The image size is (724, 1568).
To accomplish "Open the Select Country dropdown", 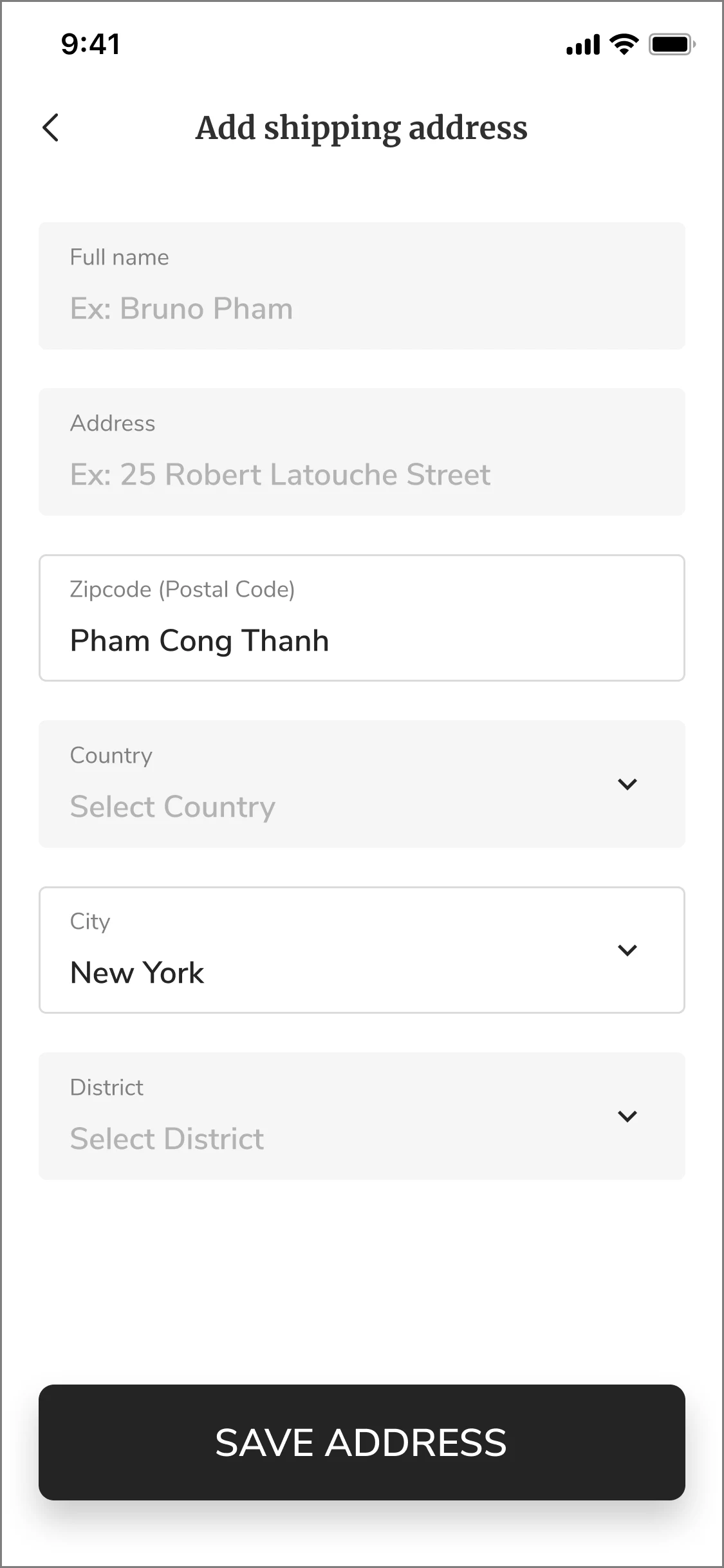I will click(362, 784).
